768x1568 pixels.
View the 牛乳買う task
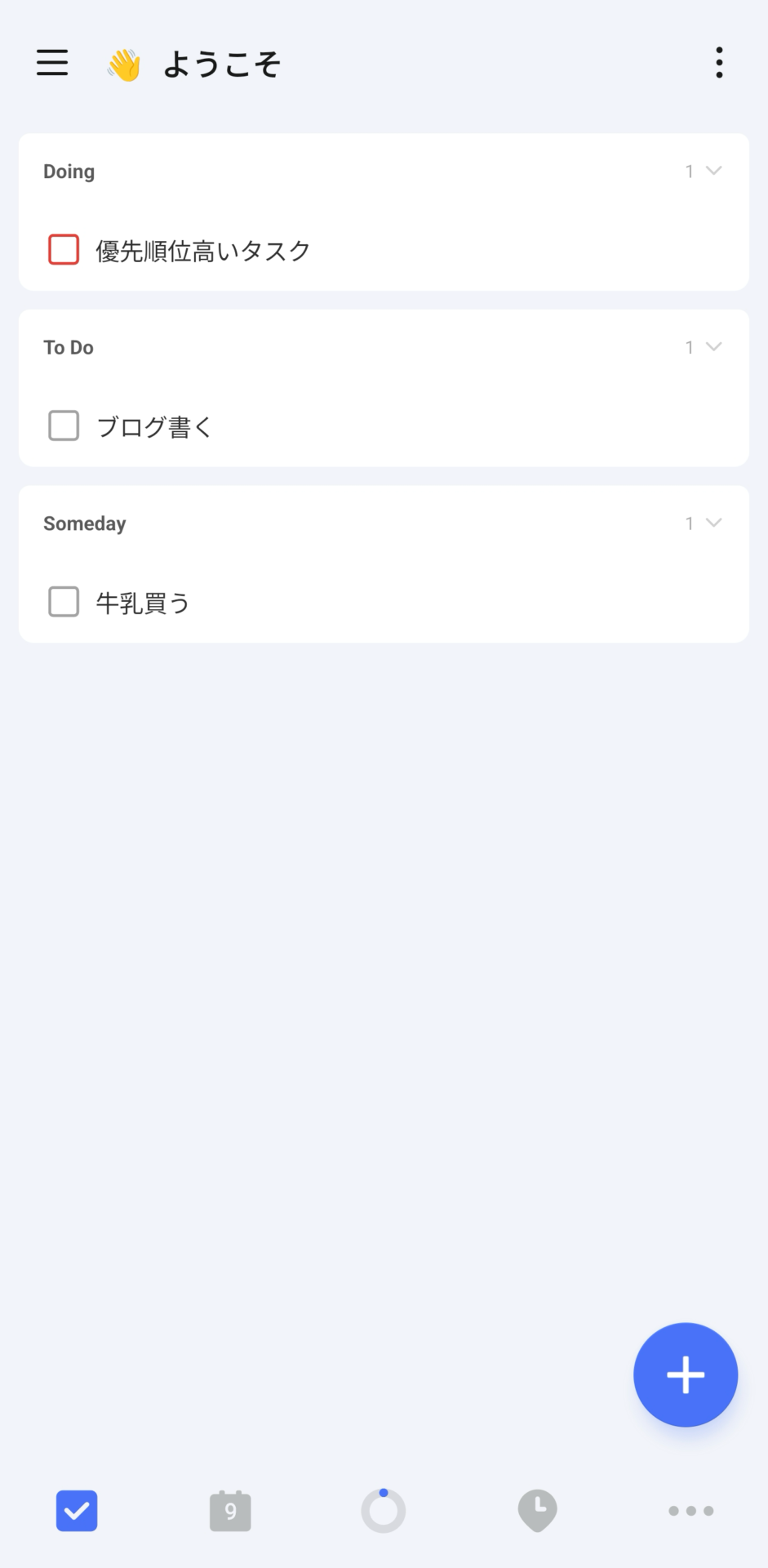coord(143,603)
